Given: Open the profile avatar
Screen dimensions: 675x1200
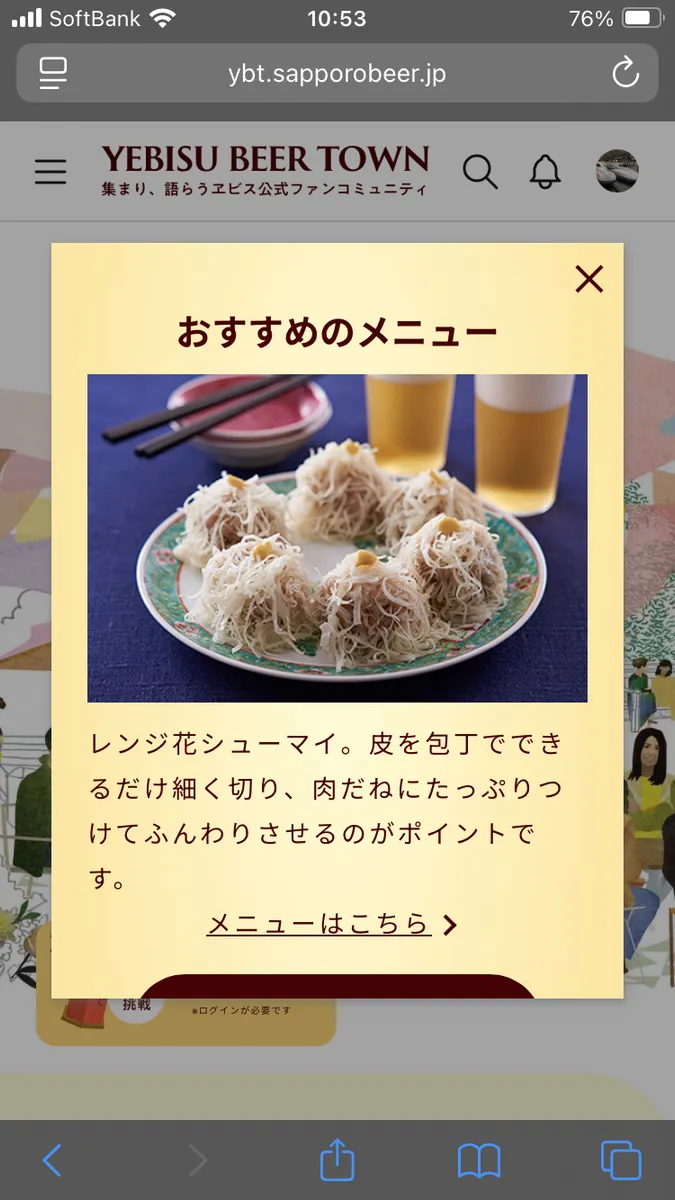Looking at the screenshot, I should 616,171.
